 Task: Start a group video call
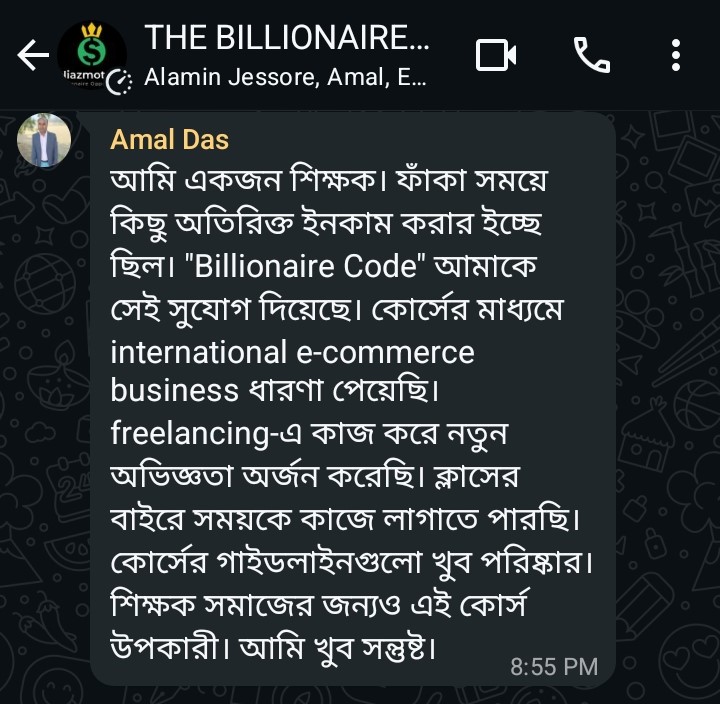click(496, 55)
